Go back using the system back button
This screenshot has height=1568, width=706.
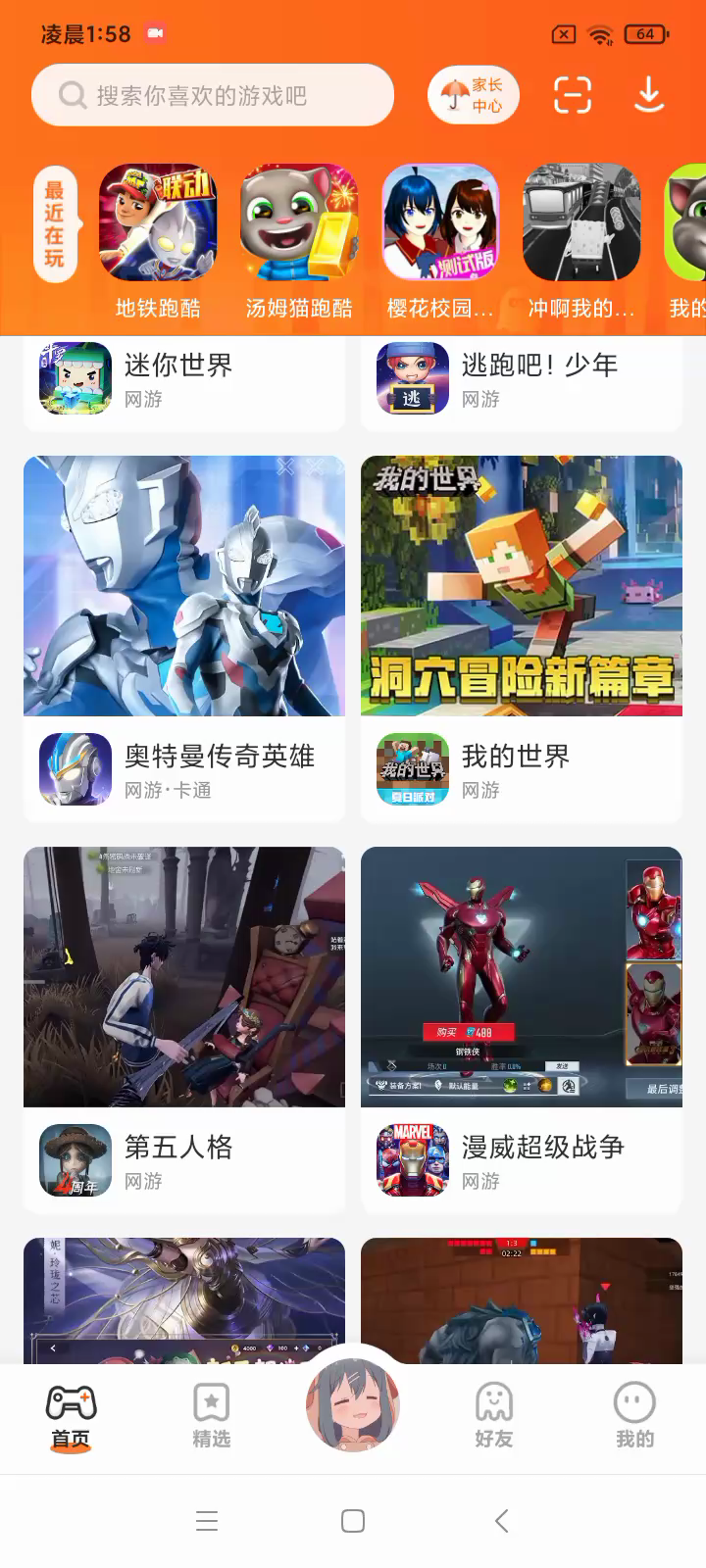tap(501, 1521)
